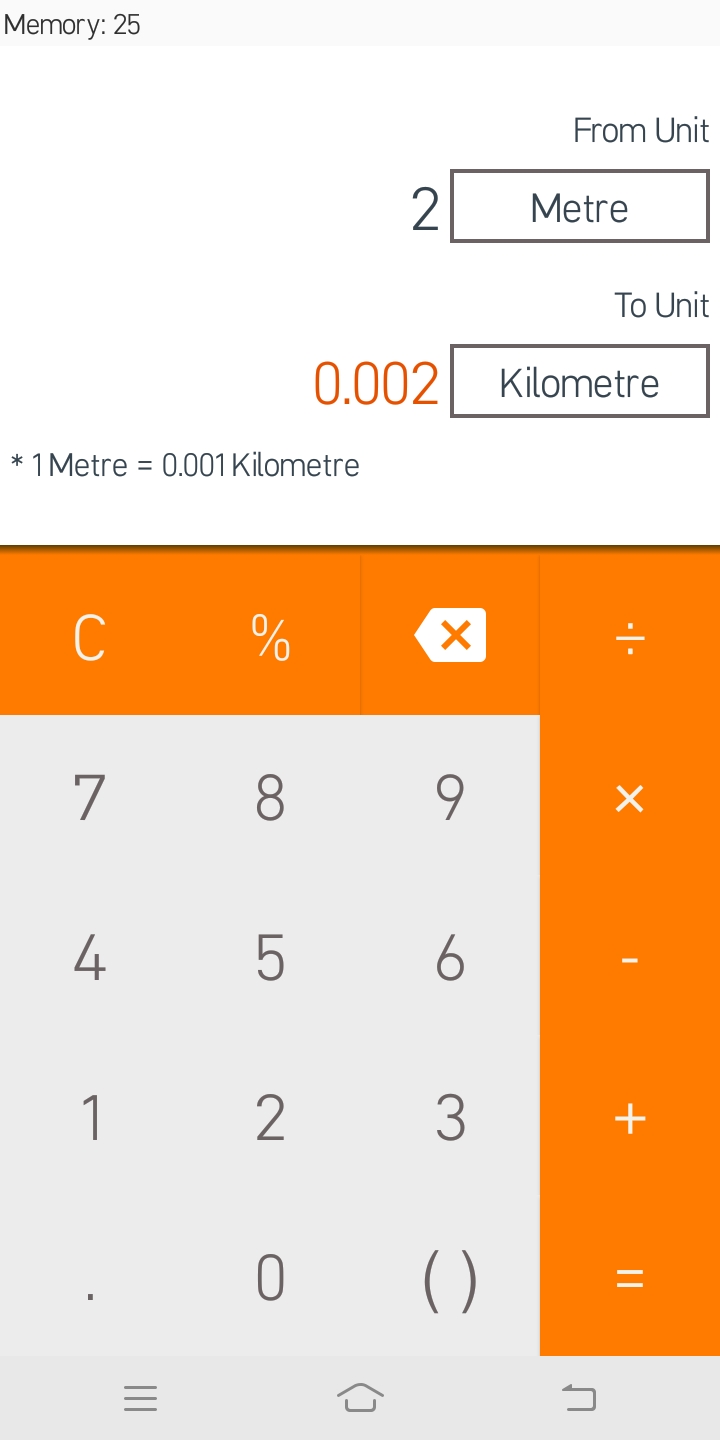The image size is (720, 1440).
Task: Select the multiplication operator
Action: tap(630, 797)
